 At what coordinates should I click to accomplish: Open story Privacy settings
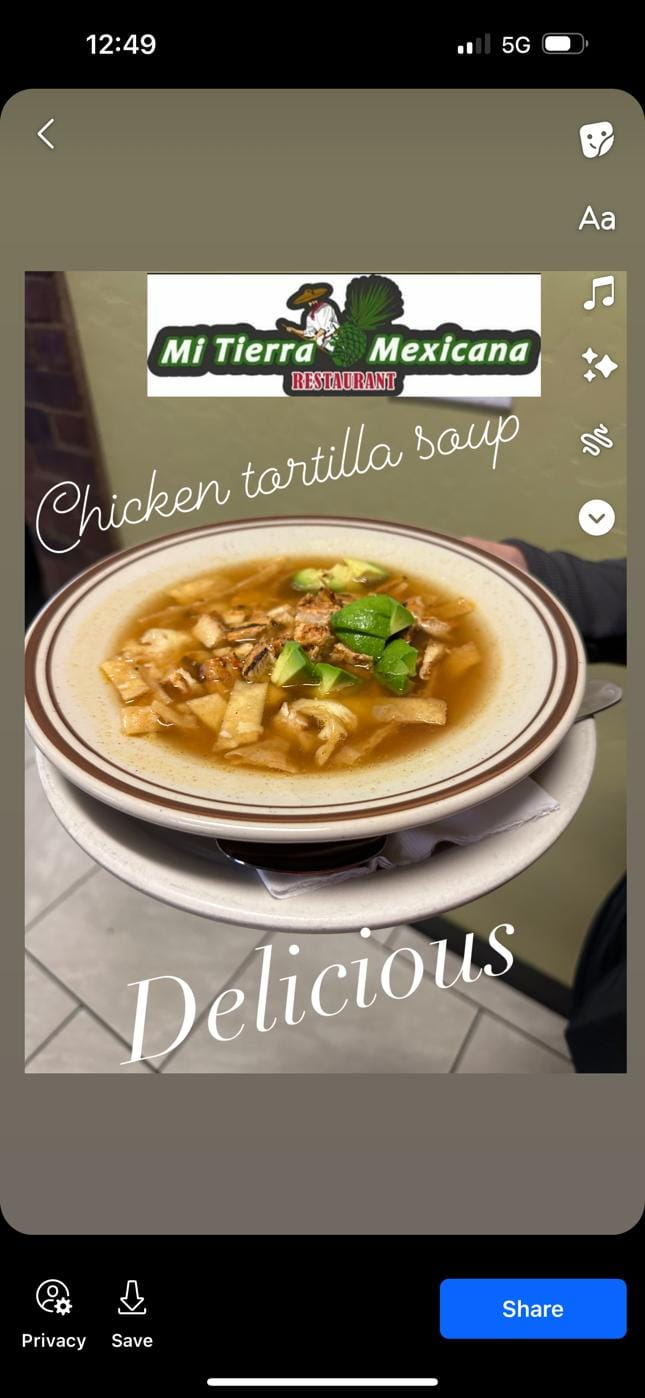pos(54,1313)
